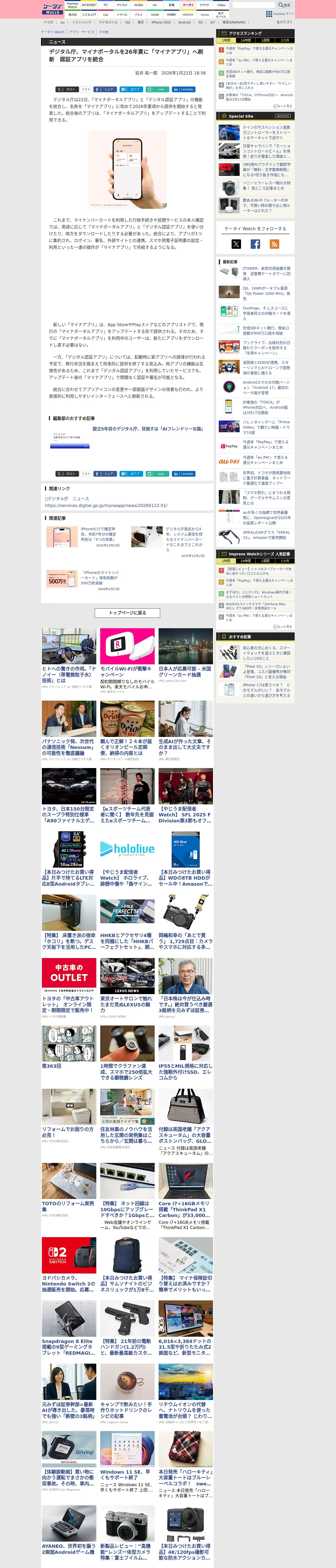Switch the access ranking to the 24時間 tab
Viewport: 336px width, 1568px height.
pyautogui.click(x=245, y=40)
